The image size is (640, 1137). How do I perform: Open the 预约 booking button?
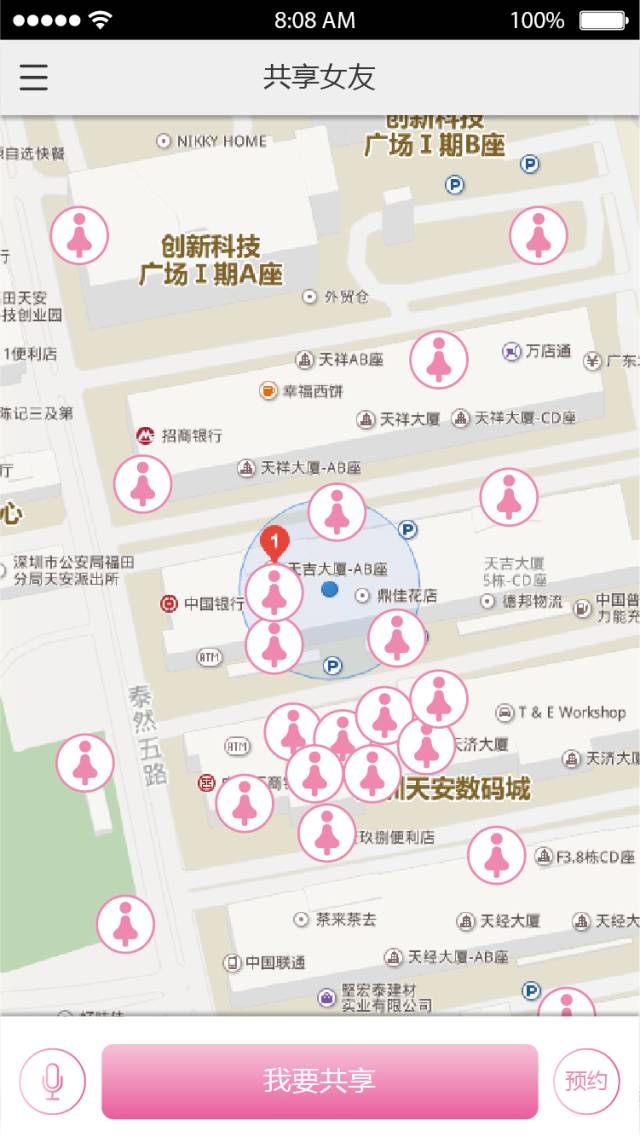click(x=586, y=1081)
